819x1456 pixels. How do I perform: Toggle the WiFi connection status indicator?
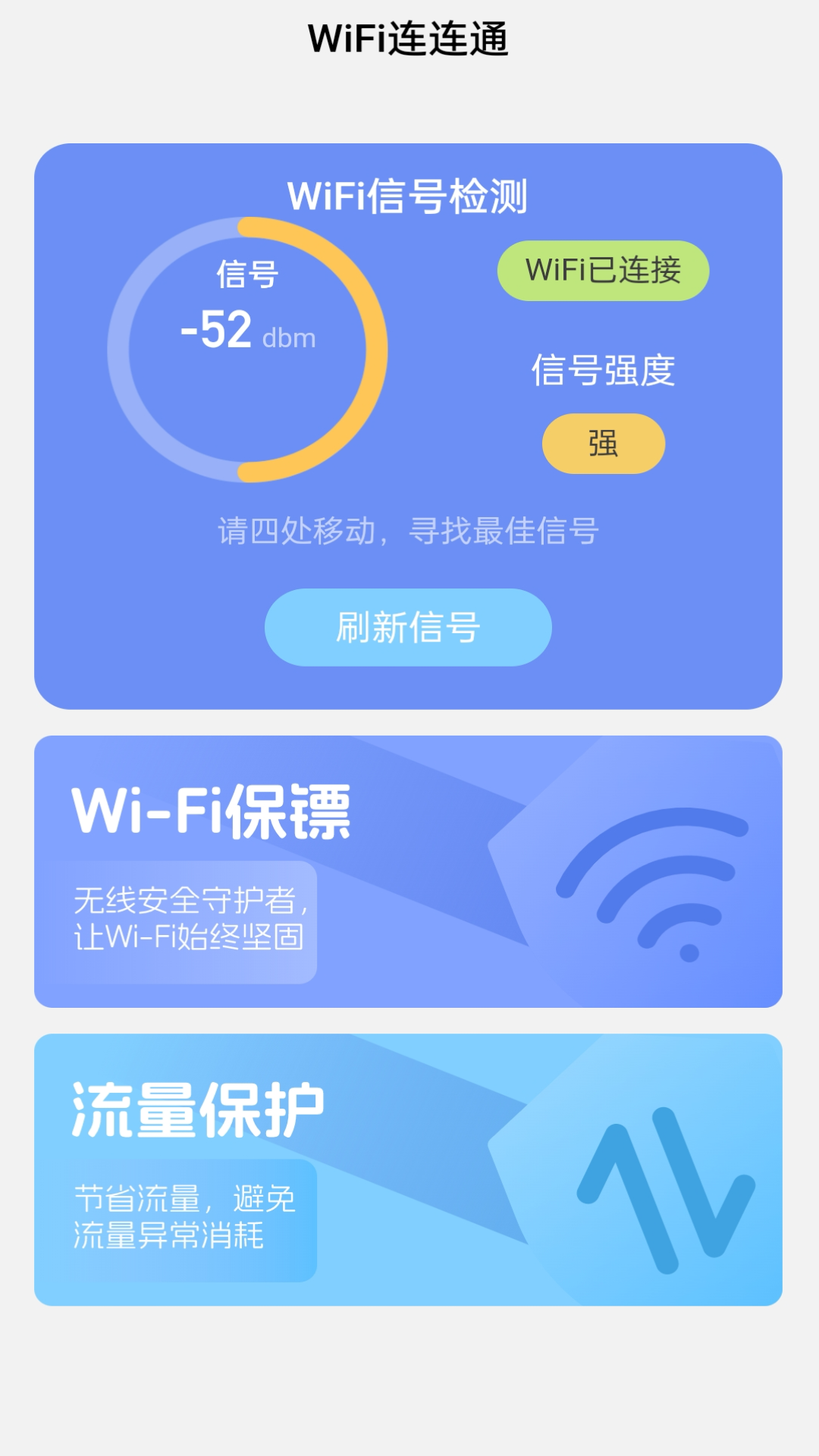click(603, 269)
